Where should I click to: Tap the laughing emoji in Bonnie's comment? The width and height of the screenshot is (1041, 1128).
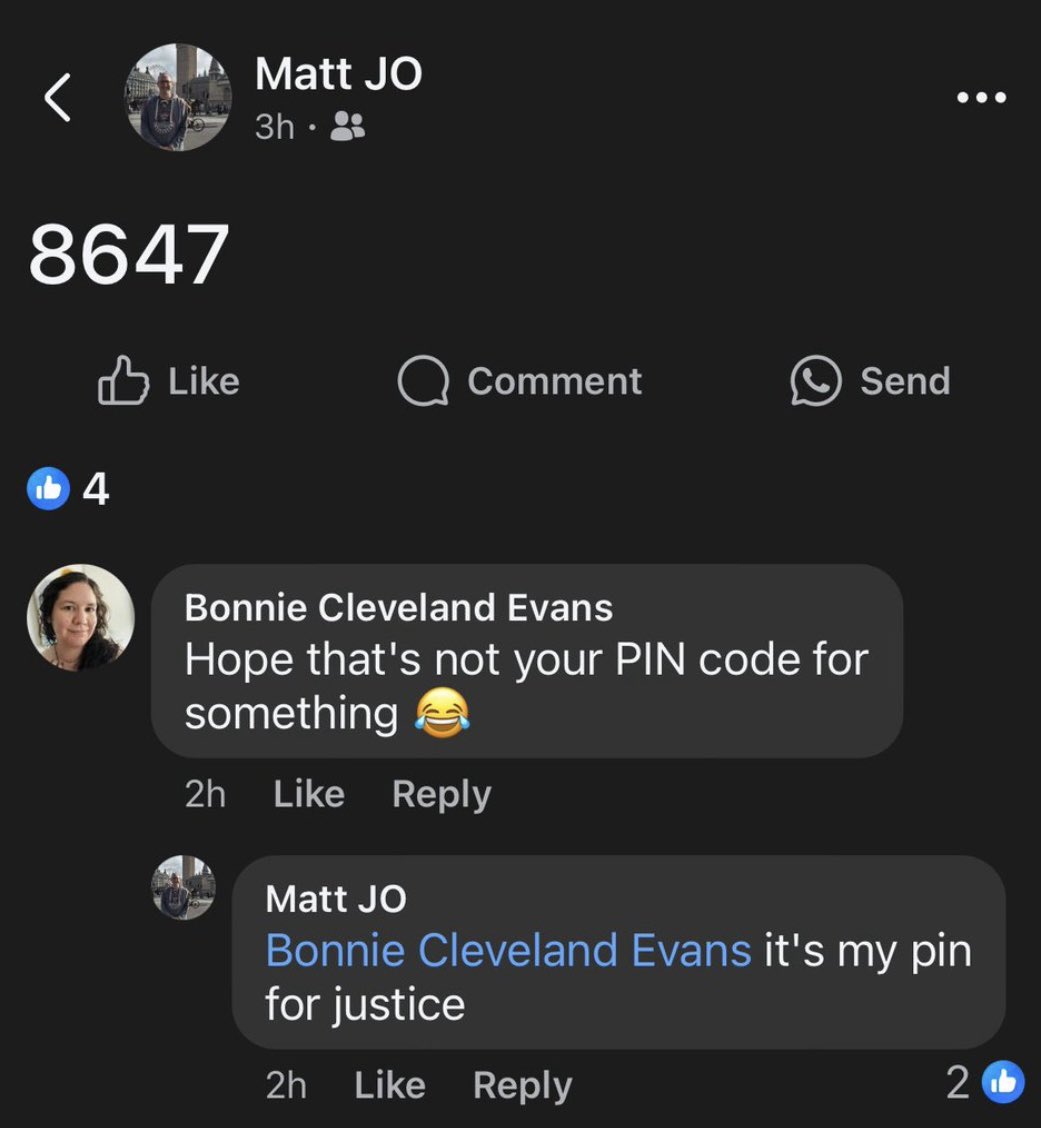tap(444, 713)
